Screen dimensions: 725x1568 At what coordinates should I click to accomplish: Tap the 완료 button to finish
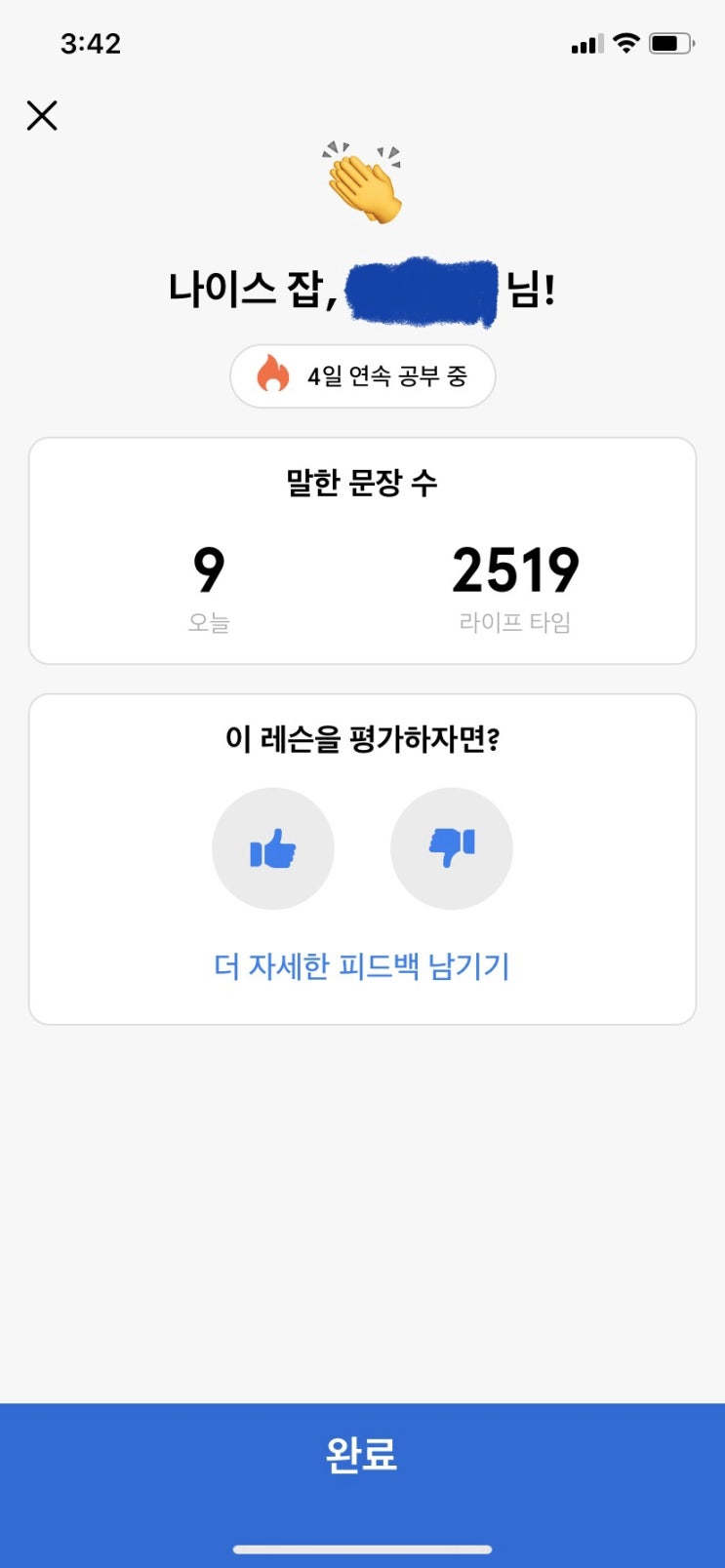(x=362, y=1454)
